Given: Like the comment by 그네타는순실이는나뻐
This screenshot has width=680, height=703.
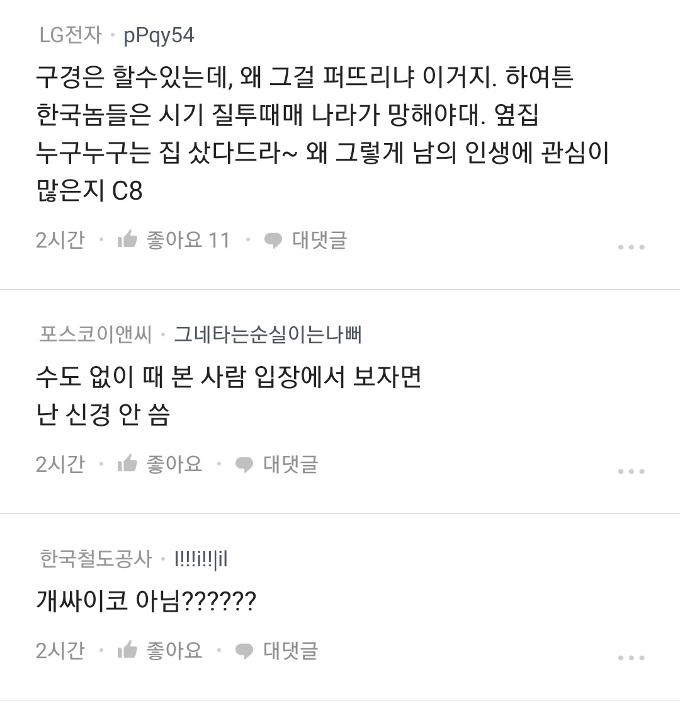Looking at the screenshot, I should 159,464.
